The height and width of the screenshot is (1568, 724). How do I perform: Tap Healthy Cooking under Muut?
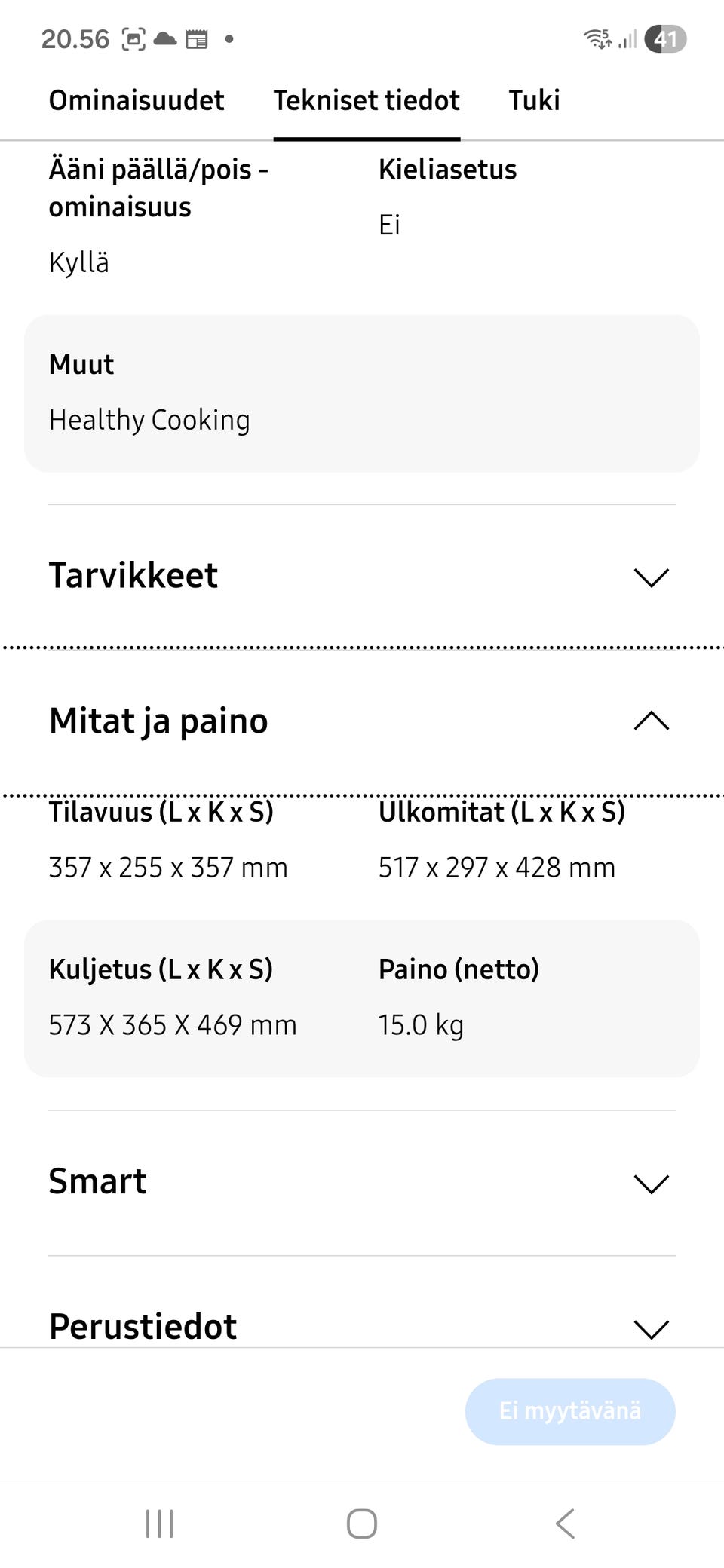(149, 420)
